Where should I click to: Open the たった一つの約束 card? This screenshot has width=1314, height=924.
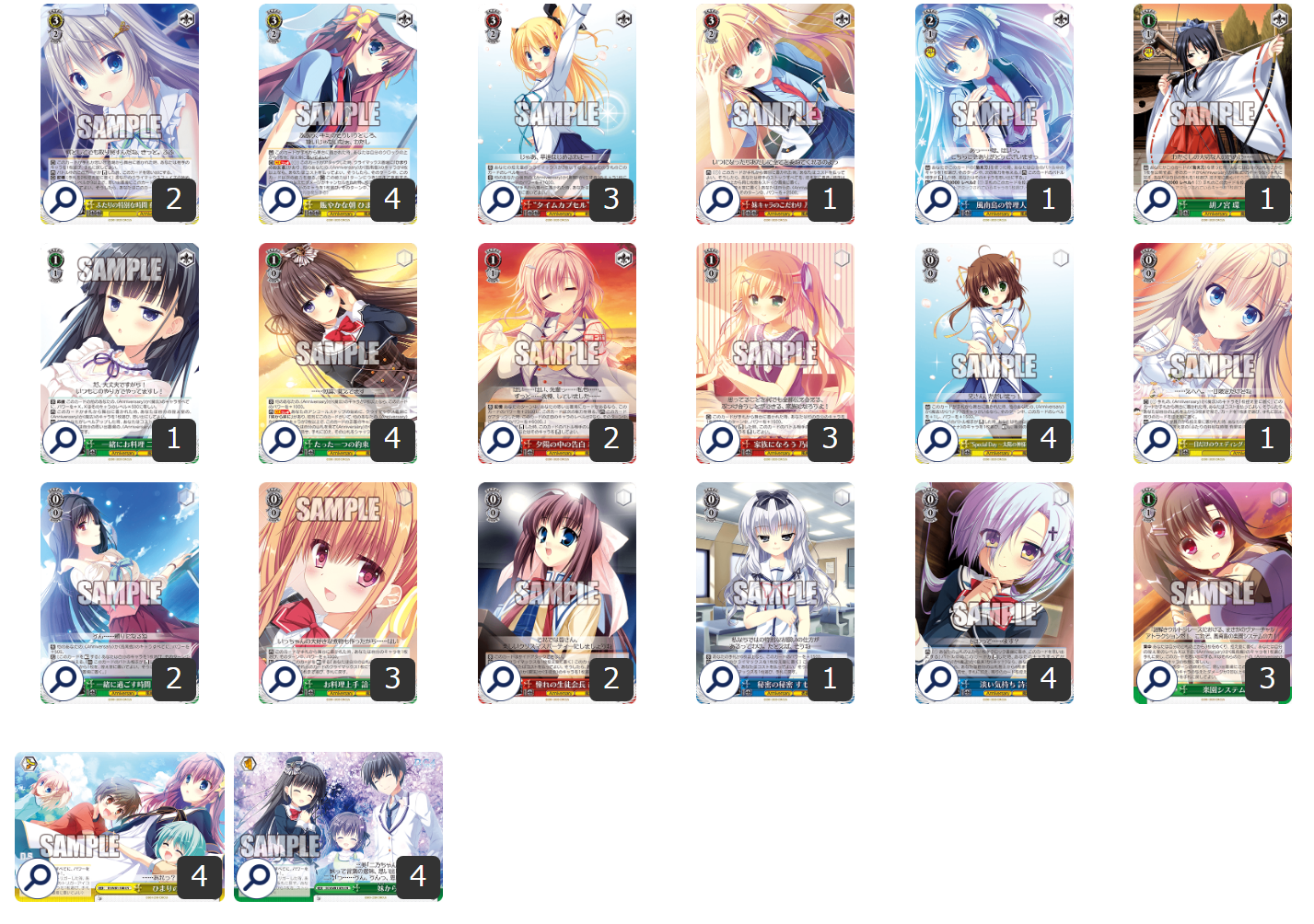(x=337, y=341)
